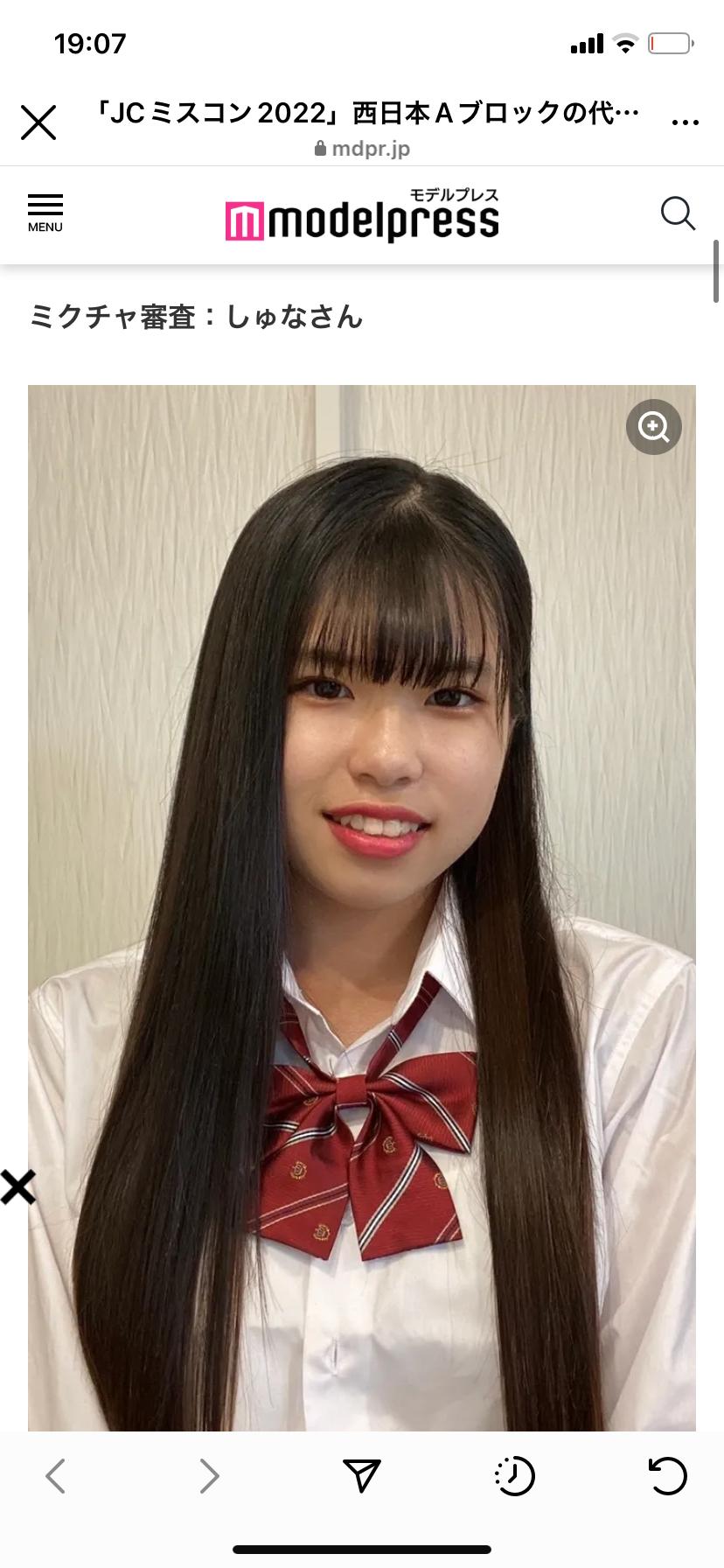Viewport: 724px width, 1568px height.
Task: Go back to the previous page
Action: tap(56, 1476)
